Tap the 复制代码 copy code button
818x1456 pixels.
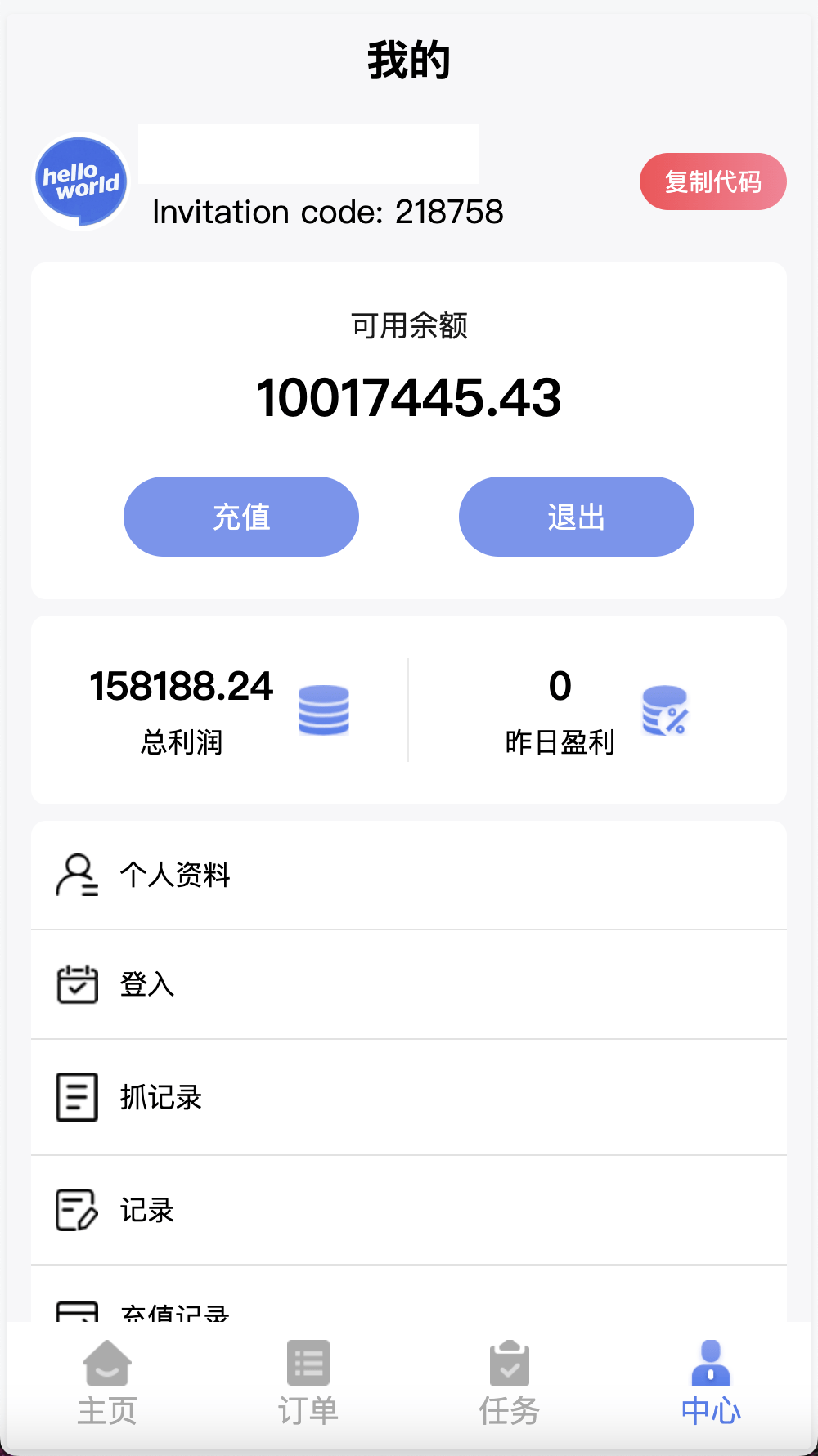(x=712, y=181)
